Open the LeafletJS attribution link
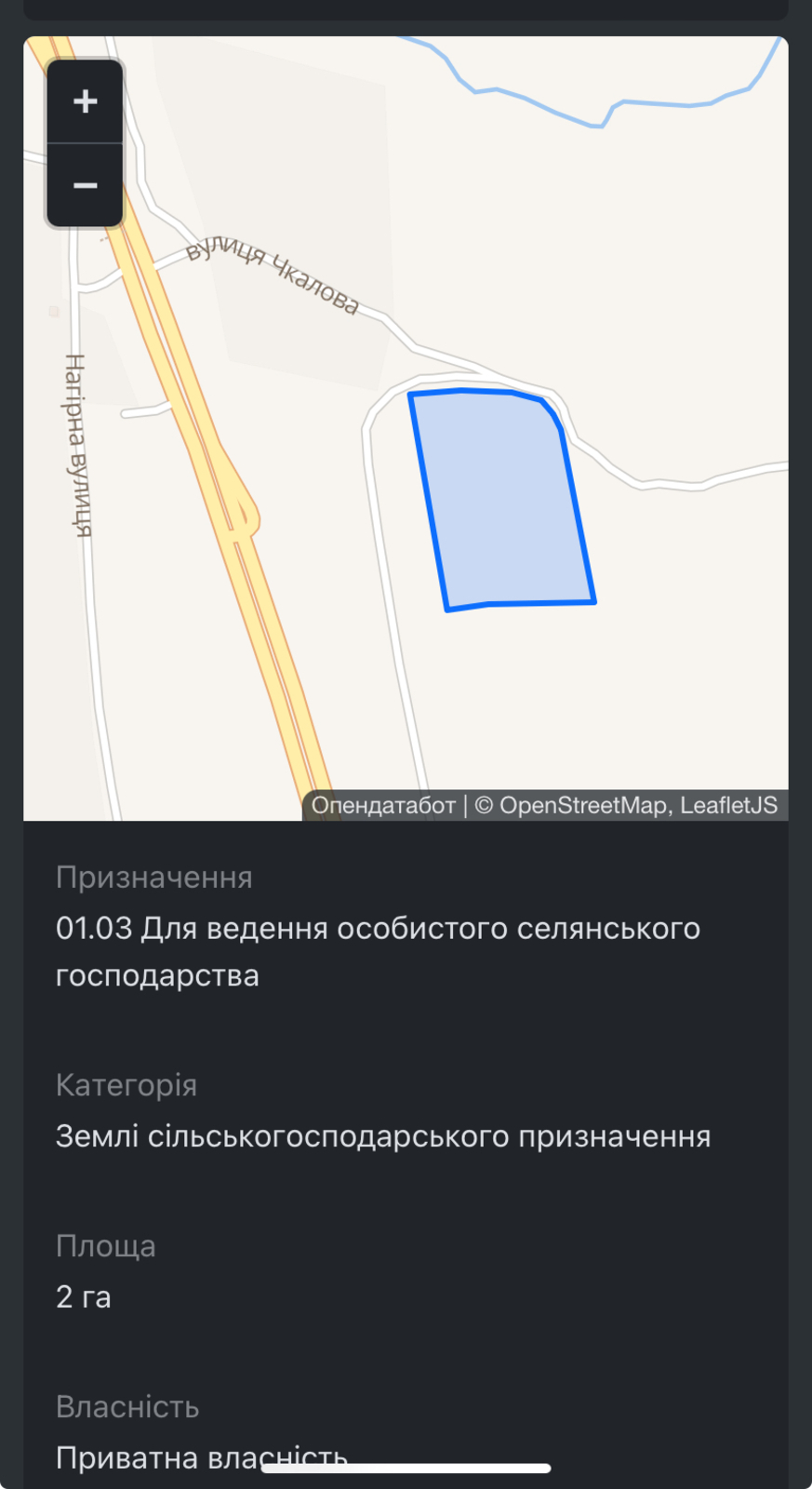 [x=728, y=805]
